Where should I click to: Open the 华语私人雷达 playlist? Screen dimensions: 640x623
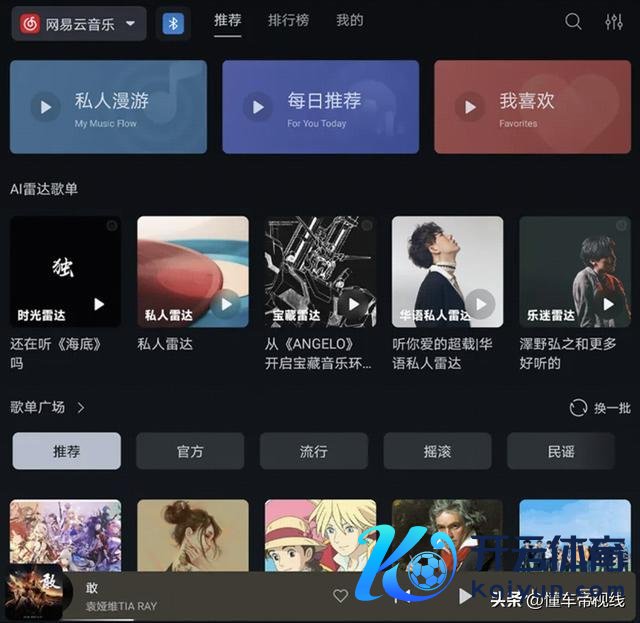(x=447, y=272)
